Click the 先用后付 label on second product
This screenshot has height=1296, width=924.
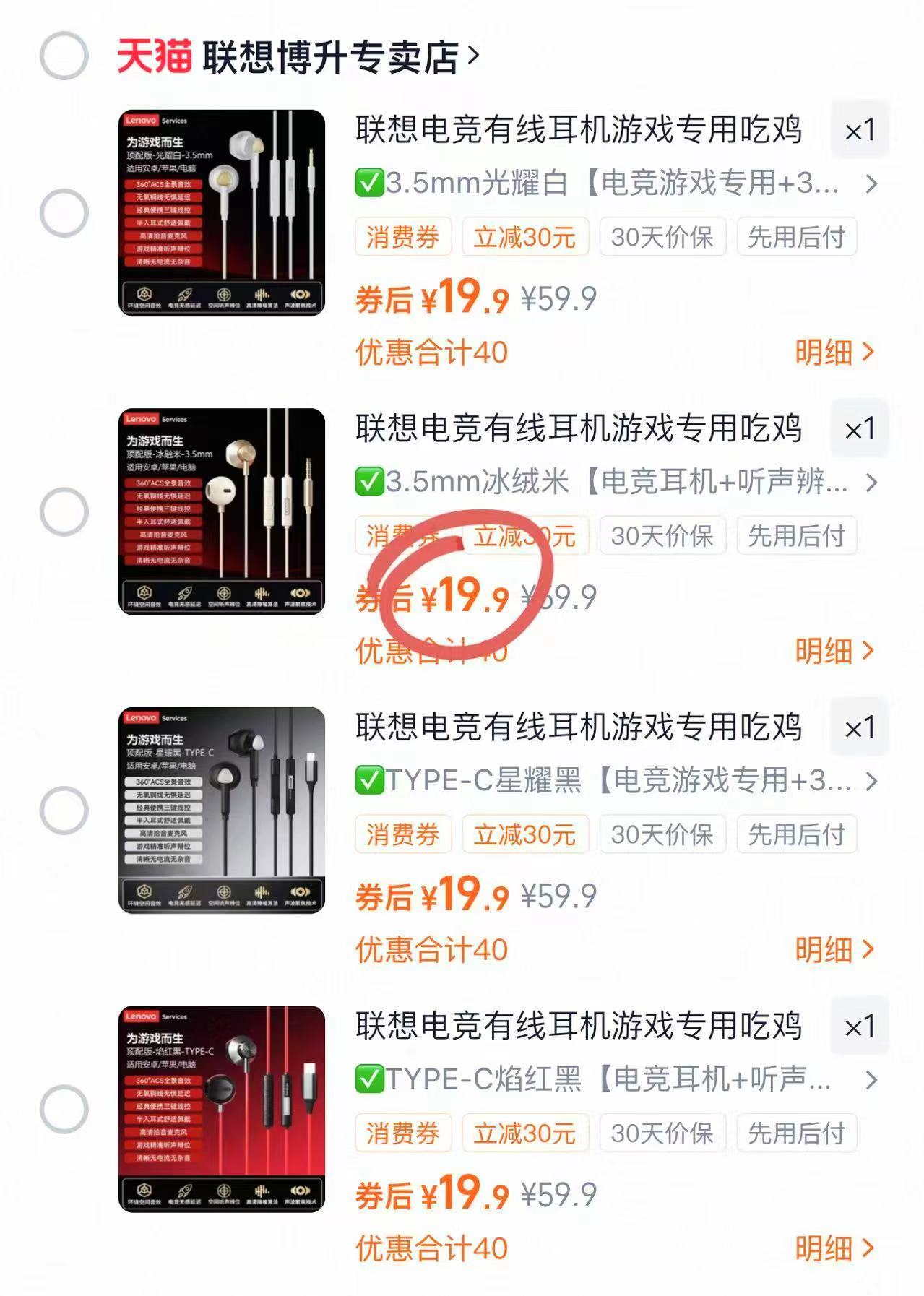796,536
